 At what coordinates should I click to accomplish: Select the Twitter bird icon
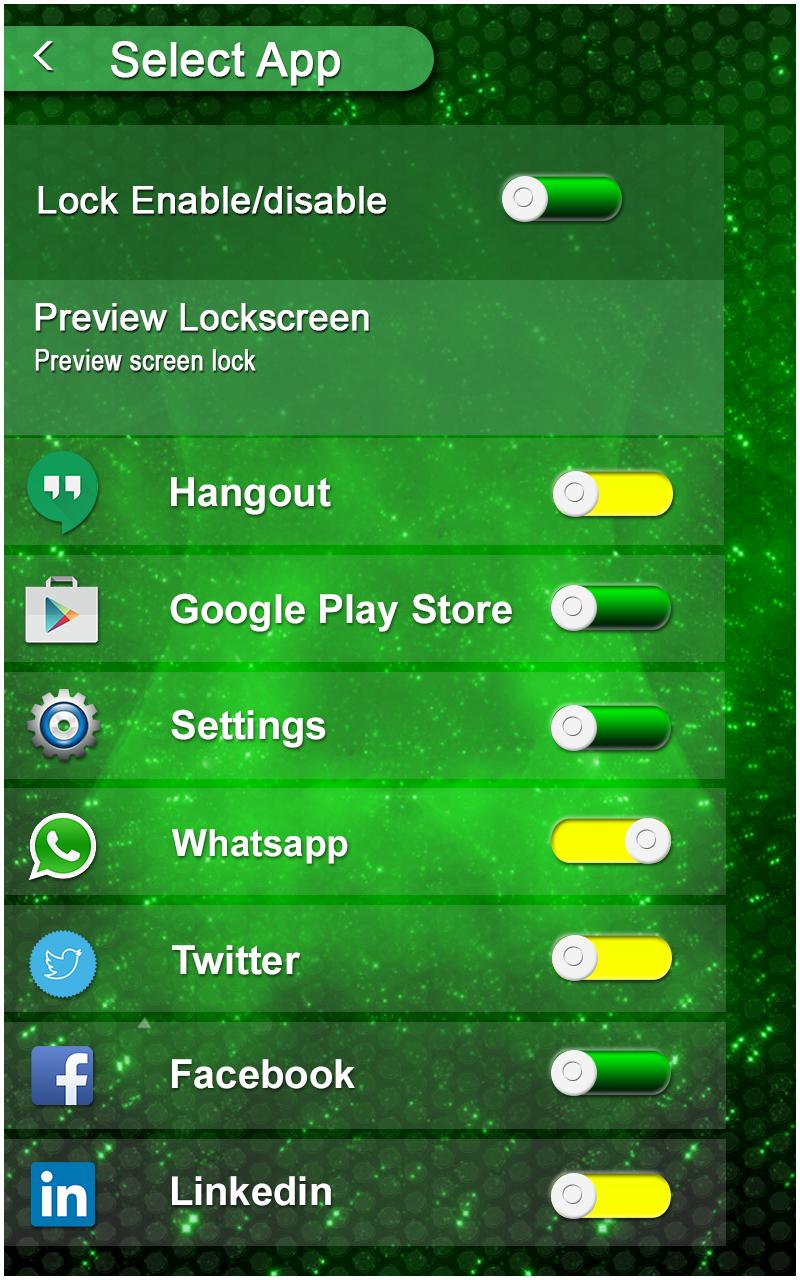[62, 960]
